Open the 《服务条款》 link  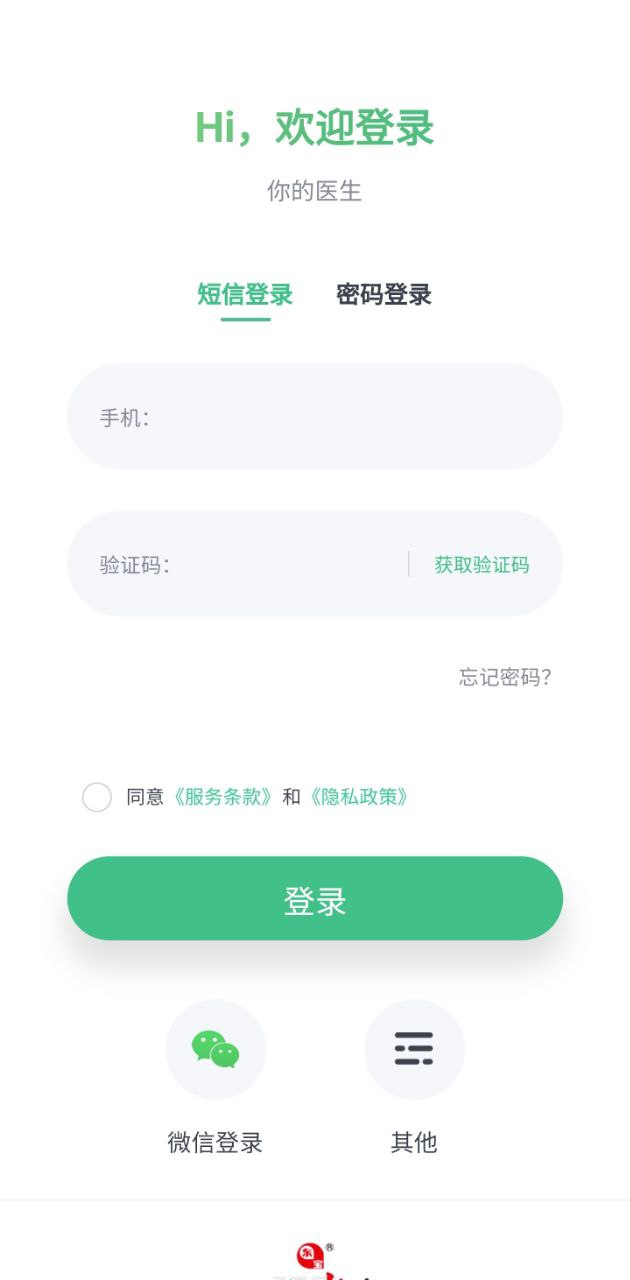coord(222,797)
